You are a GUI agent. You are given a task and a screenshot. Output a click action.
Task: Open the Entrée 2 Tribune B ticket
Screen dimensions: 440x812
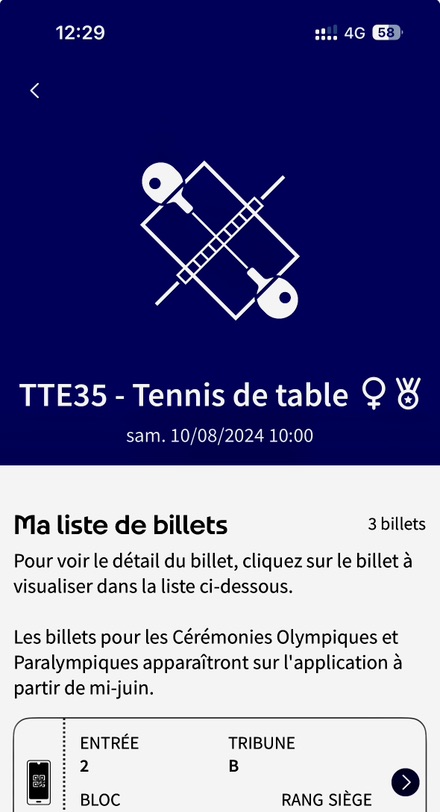coord(220,765)
